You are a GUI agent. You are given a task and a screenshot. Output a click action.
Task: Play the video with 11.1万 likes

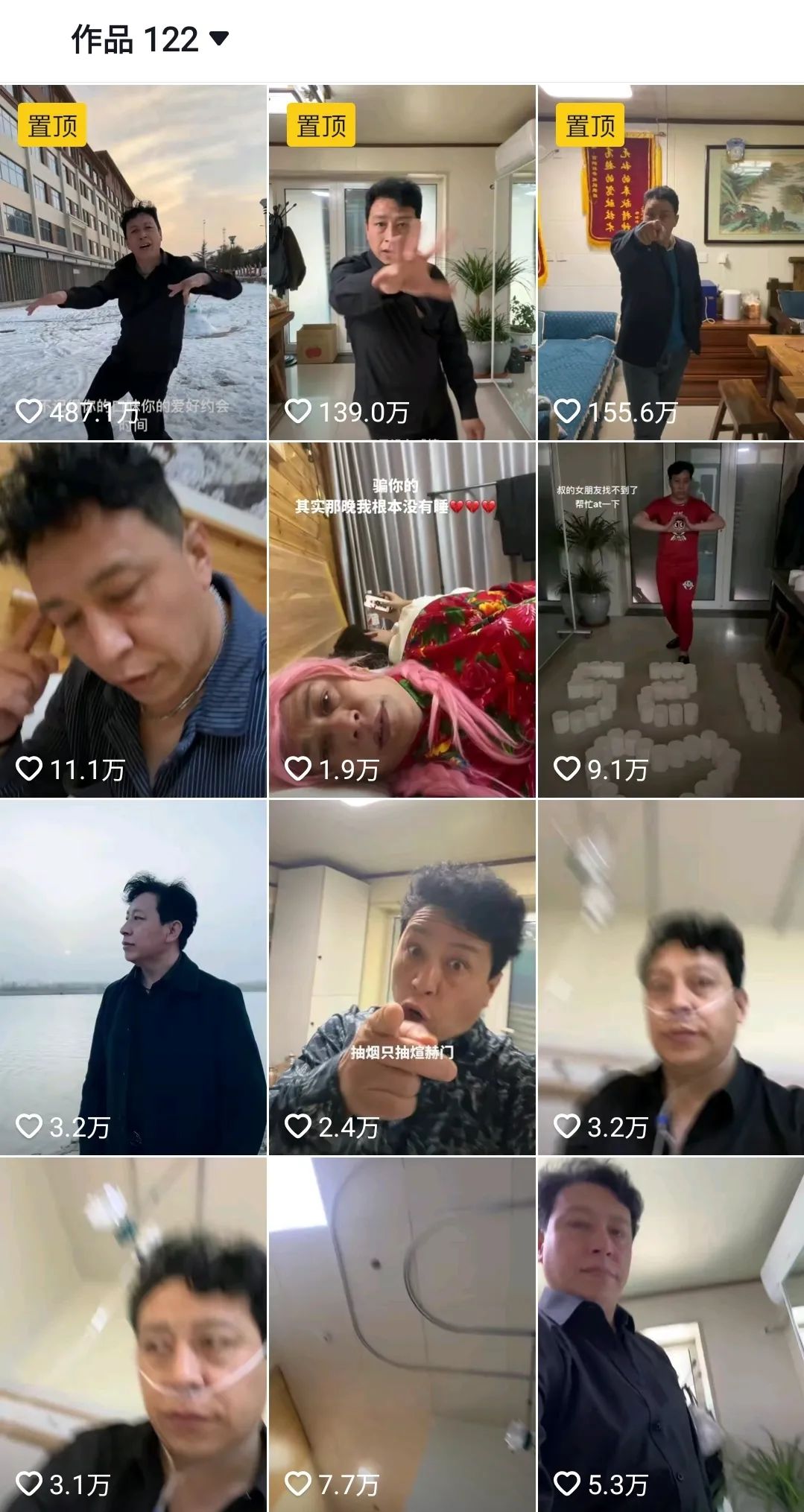point(133,620)
